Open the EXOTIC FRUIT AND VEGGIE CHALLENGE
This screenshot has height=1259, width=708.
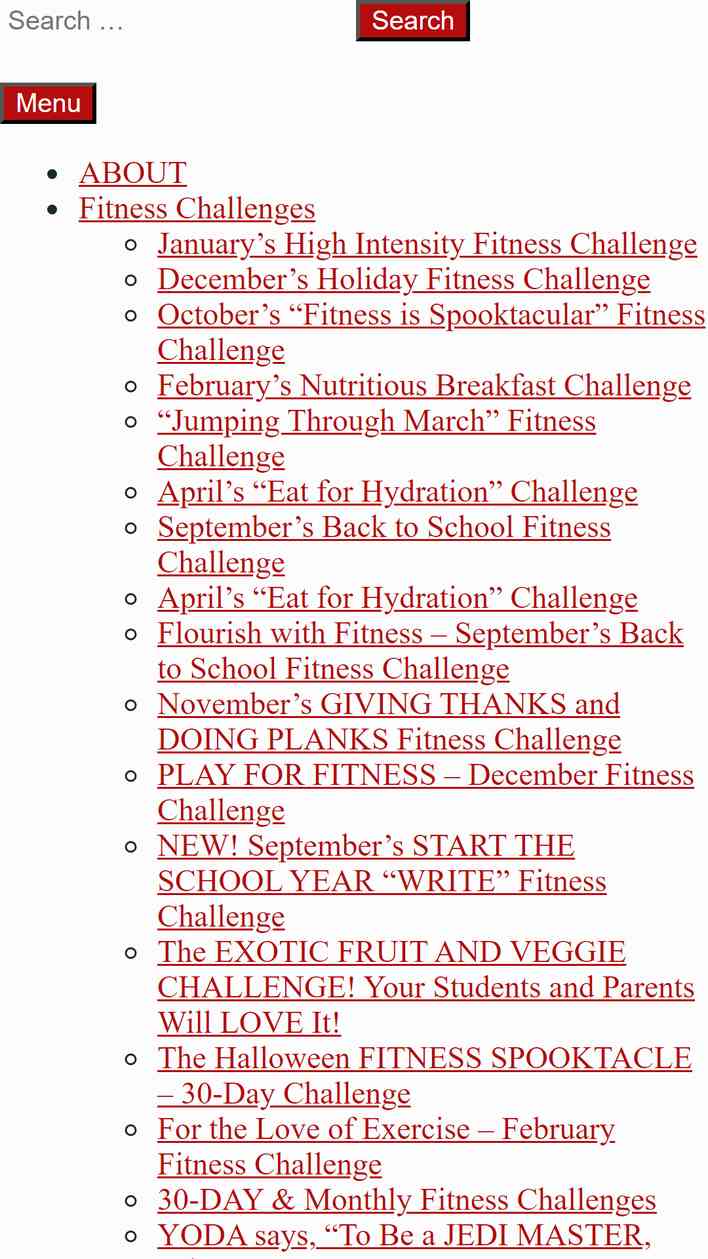point(426,987)
